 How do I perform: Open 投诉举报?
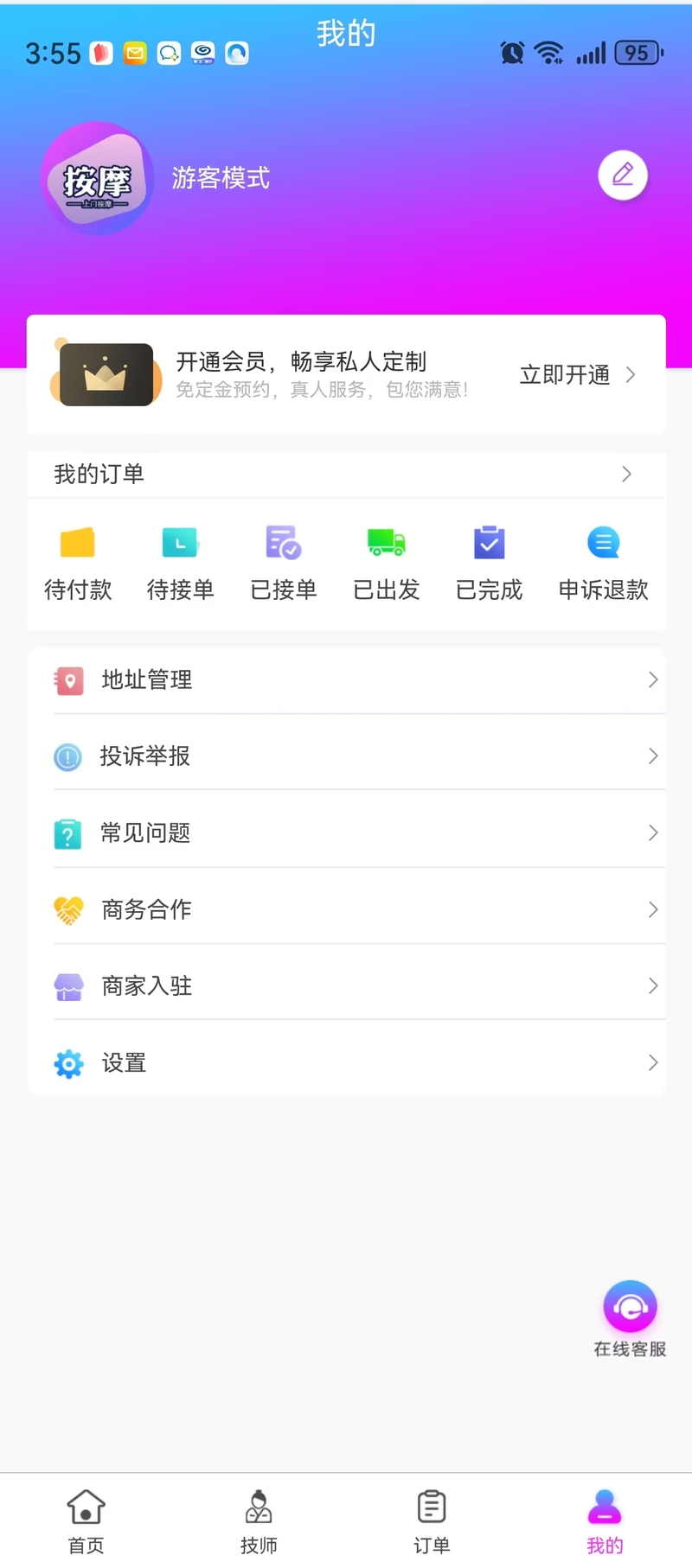[346, 756]
